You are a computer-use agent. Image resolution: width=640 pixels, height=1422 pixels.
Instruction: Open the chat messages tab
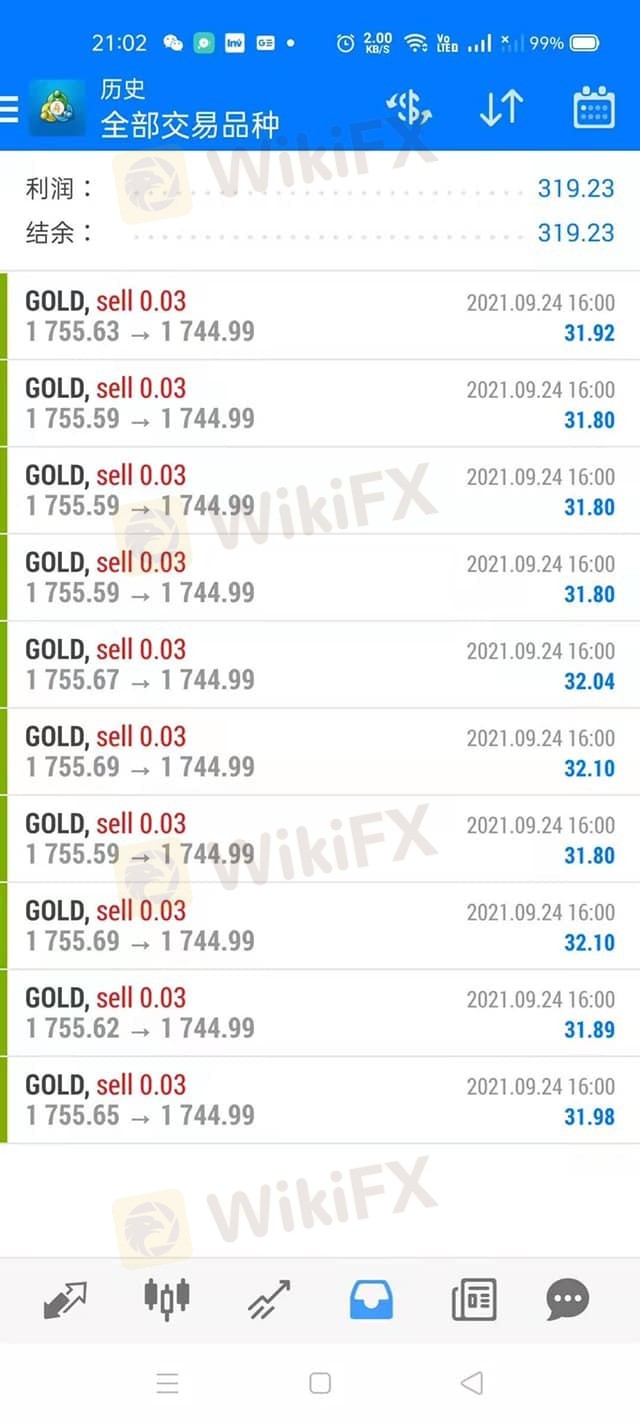pos(568,1299)
